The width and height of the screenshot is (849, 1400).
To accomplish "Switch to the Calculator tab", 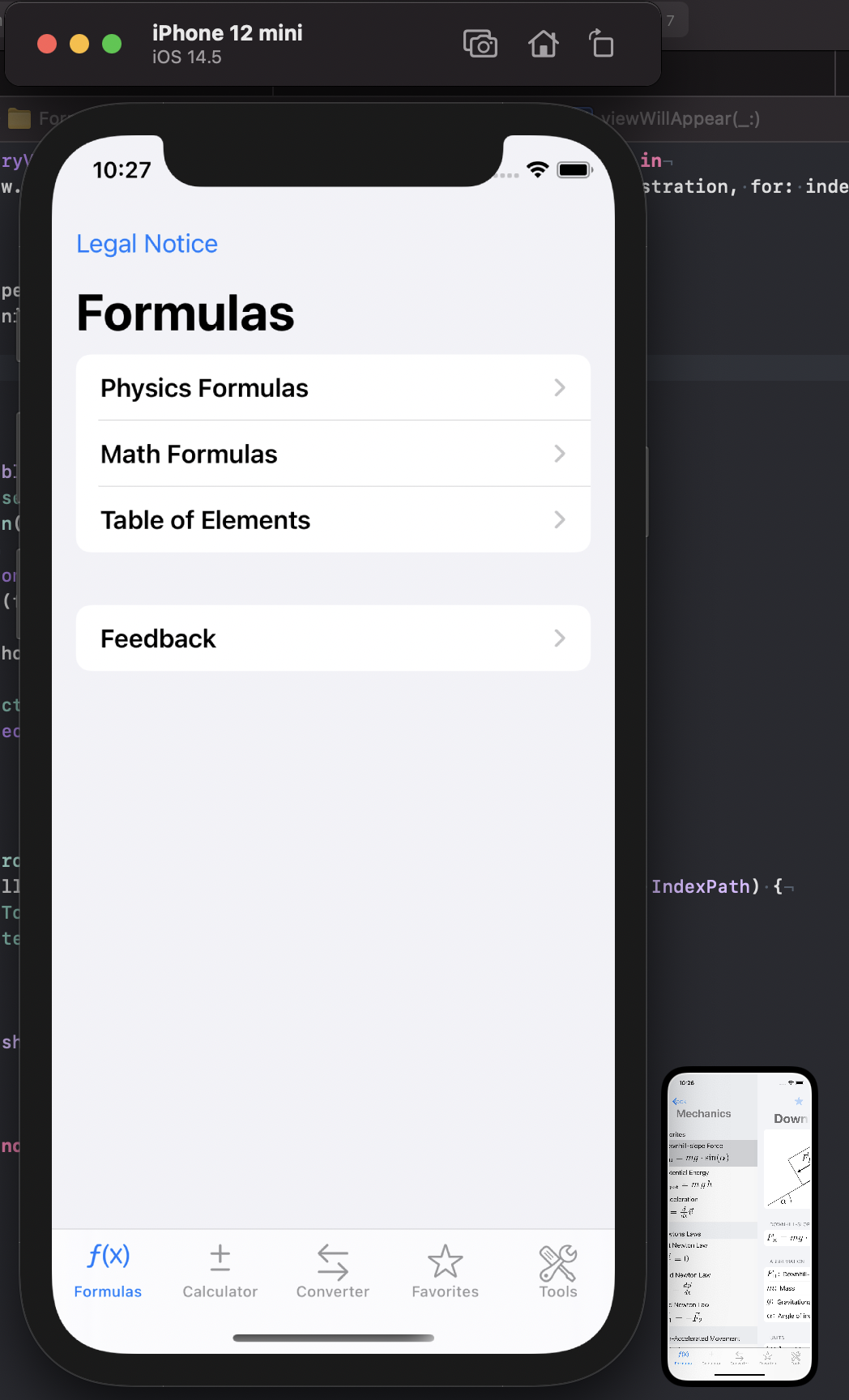I will [220, 1271].
